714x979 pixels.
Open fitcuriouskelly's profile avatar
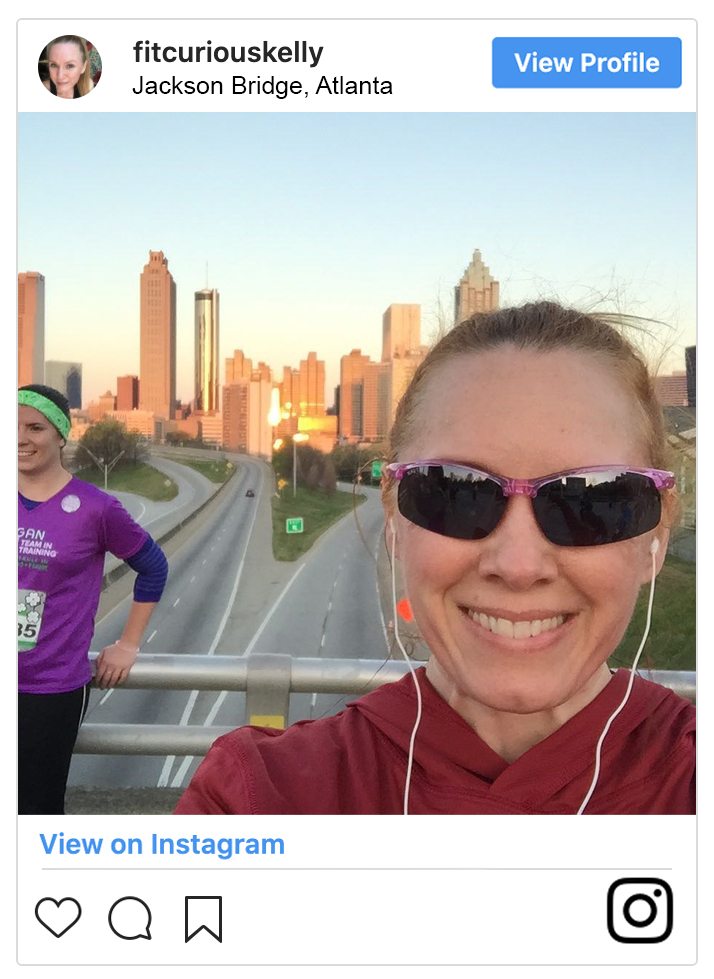click(x=69, y=67)
